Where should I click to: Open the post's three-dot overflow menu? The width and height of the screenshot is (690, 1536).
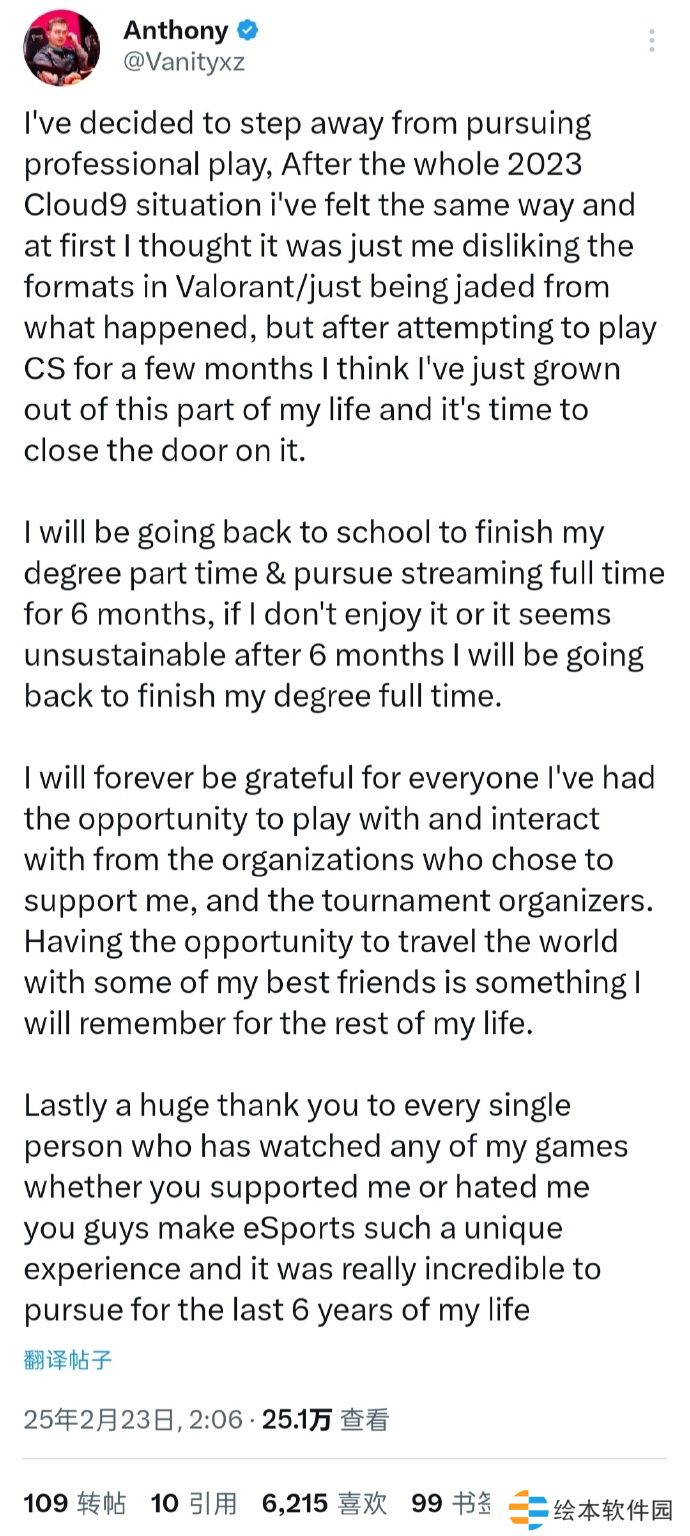pyautogui.click(x=652, y=41)
